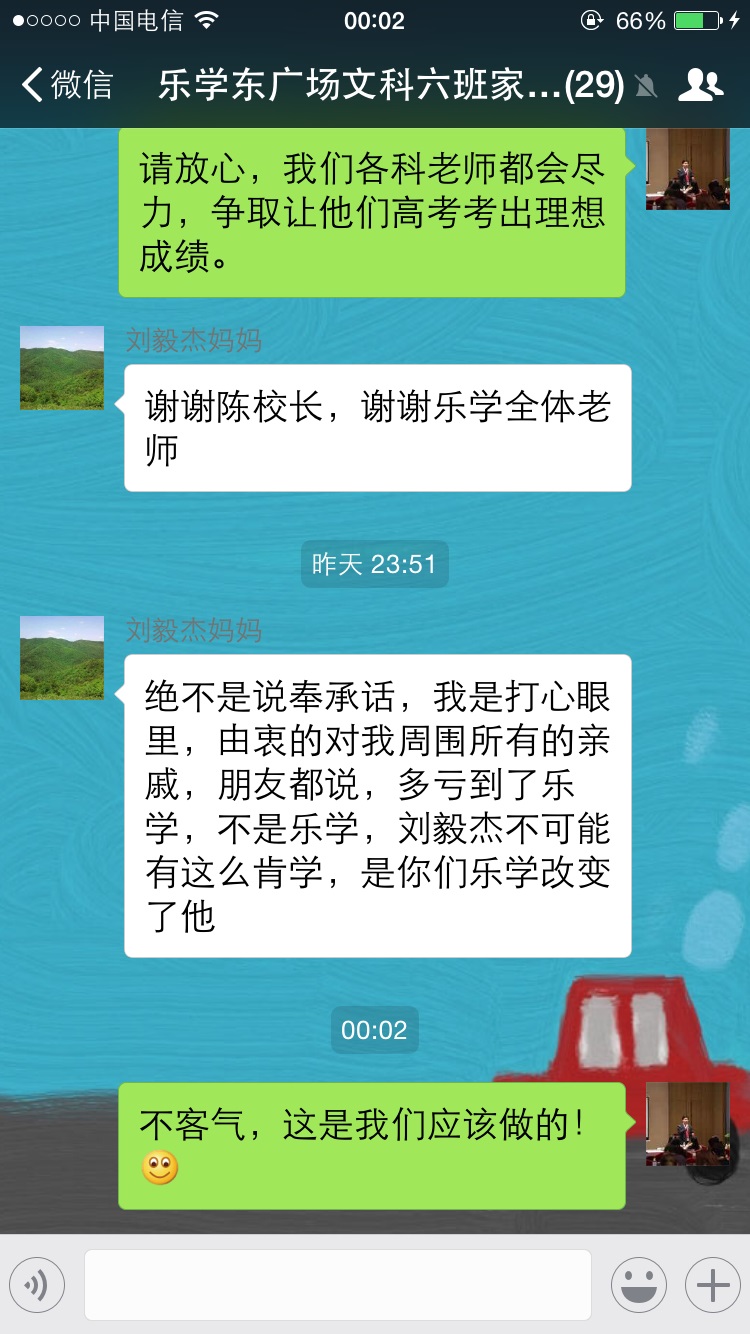This screenshot has height=1334, width=750.
Task: Open own avatar beside the 请放心 message
Action: click(x=688, y=168)
